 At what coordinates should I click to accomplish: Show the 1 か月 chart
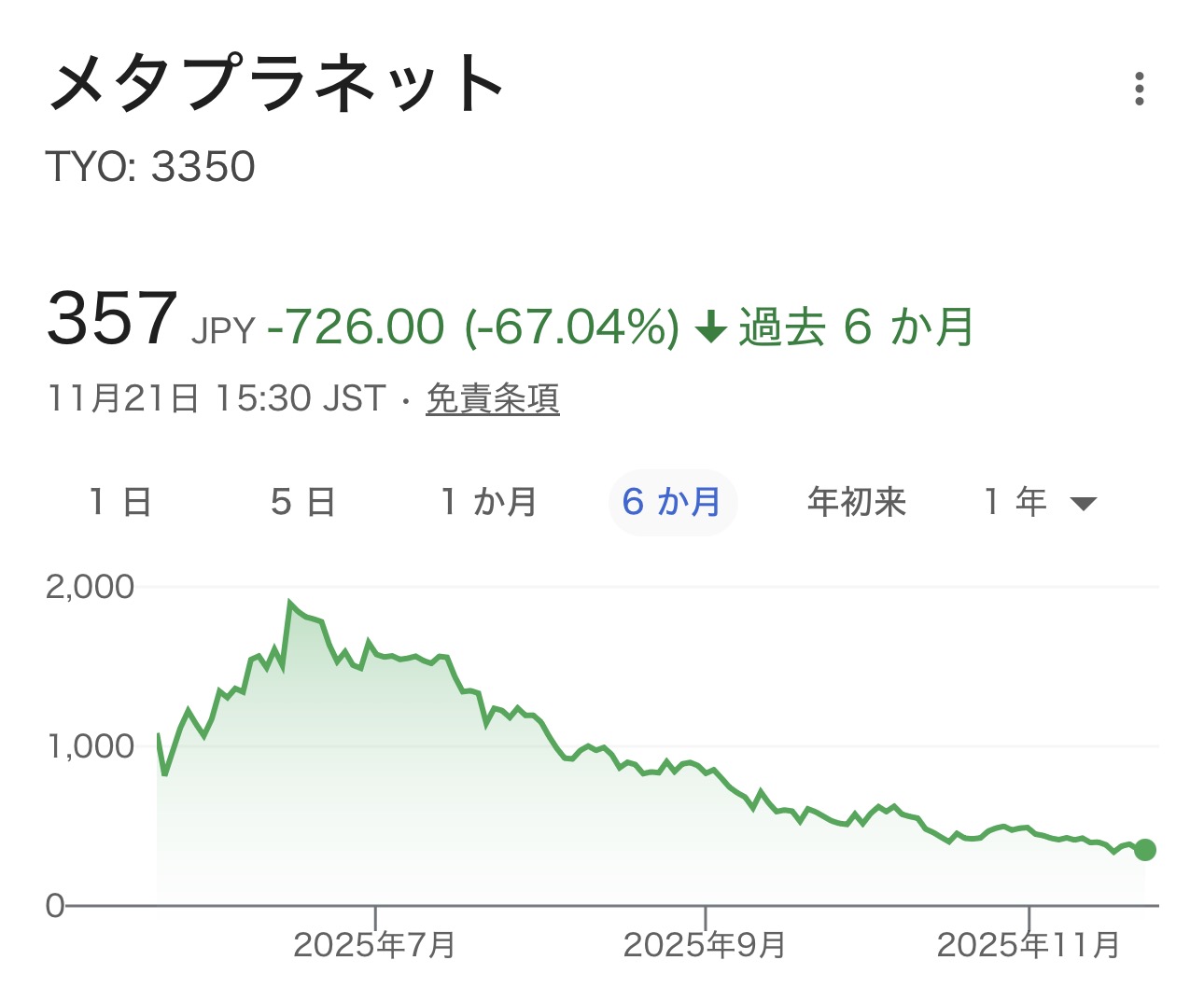click(488, 503)
